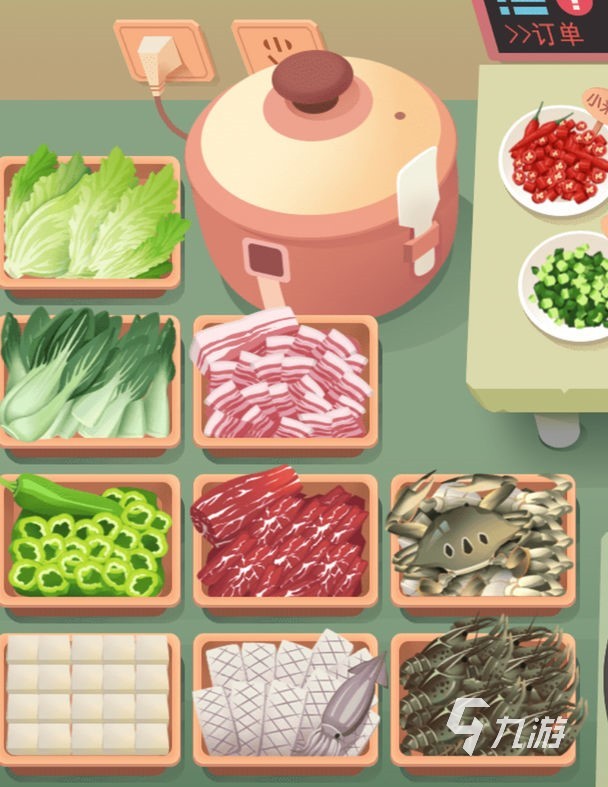
Task: Add the chopped red chili plate
Action: [556, 160]
